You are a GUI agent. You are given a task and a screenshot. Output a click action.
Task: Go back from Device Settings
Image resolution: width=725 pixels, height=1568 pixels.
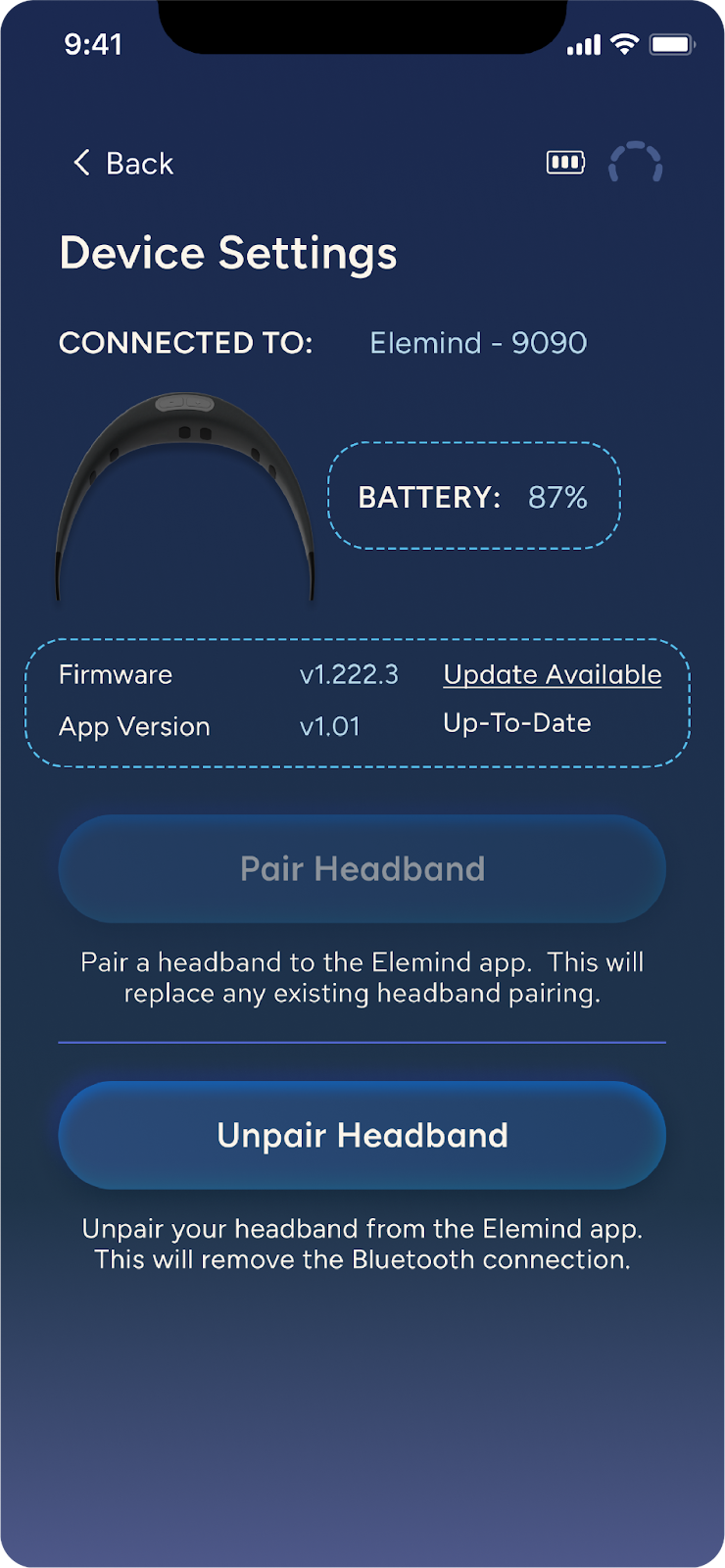click(x=123, y=163)
